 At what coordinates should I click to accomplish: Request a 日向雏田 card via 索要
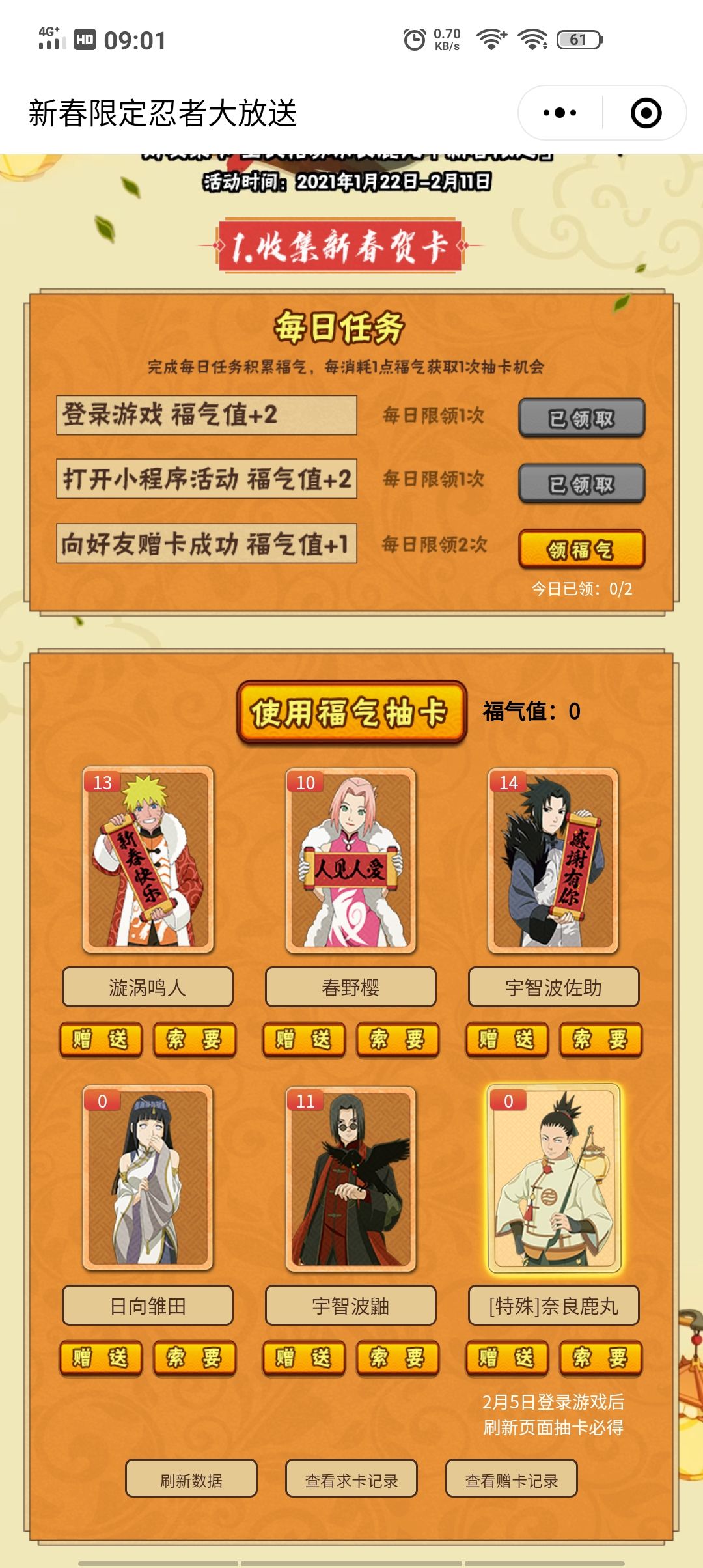[194, 1358]
